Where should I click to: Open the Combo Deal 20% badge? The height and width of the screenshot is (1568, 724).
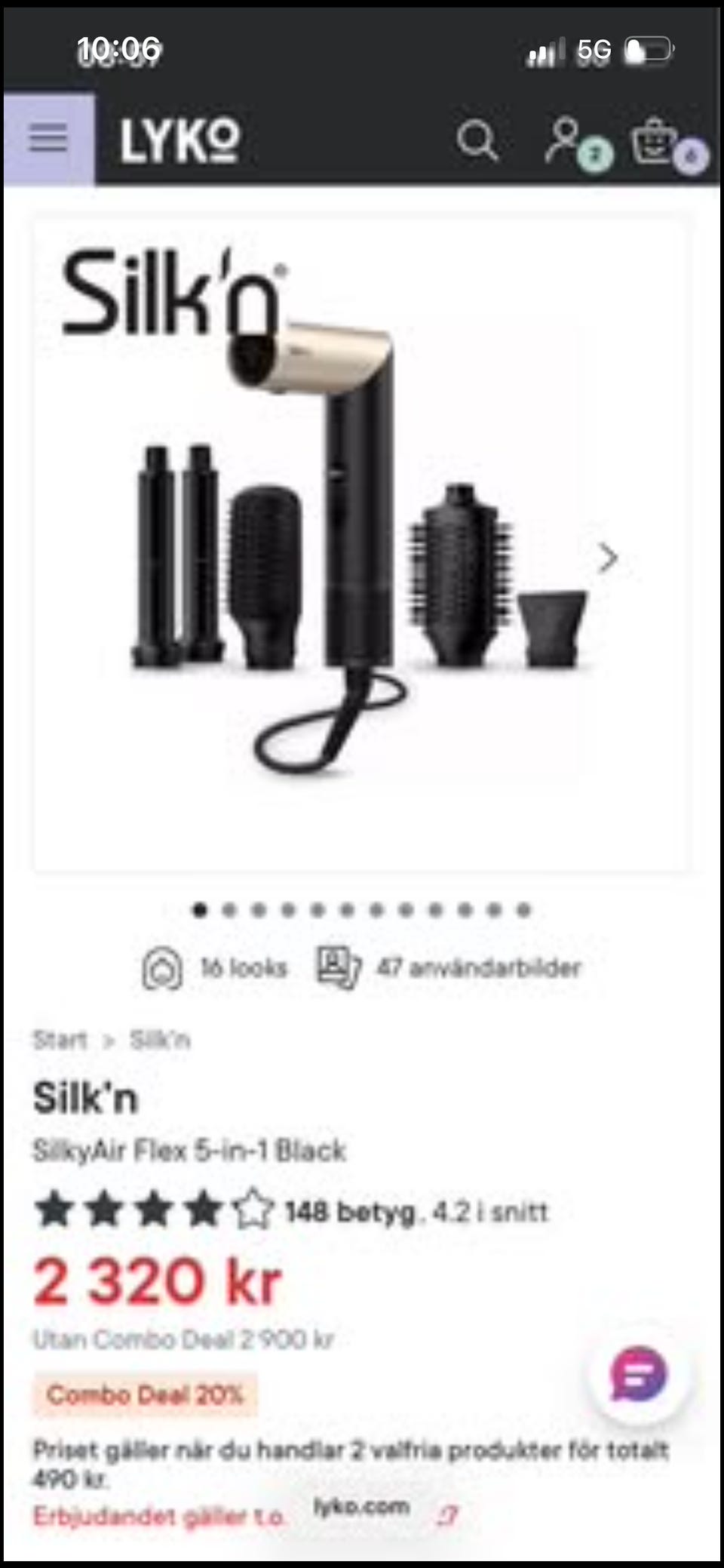[145, 1394]
